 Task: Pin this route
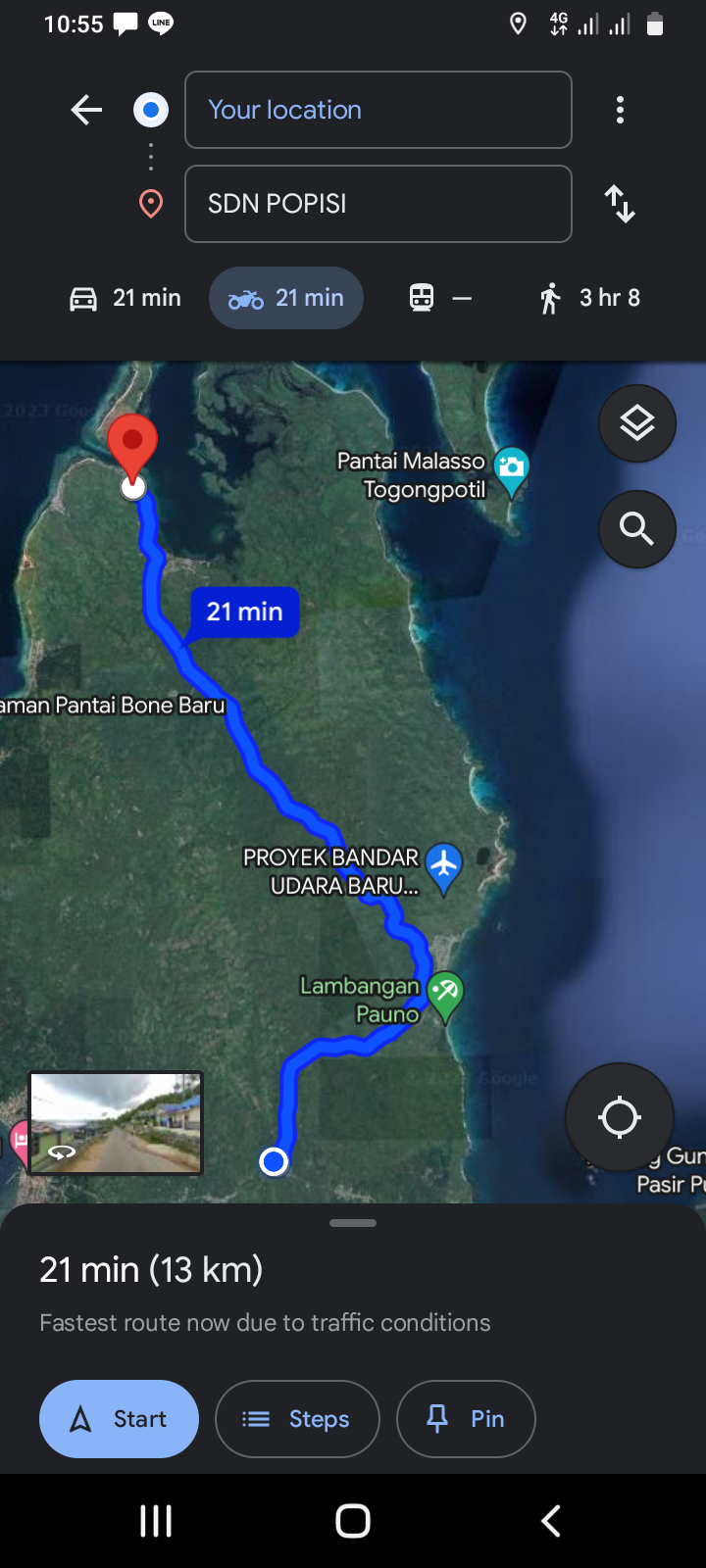pyautogui.click(x=466, y=1419)
